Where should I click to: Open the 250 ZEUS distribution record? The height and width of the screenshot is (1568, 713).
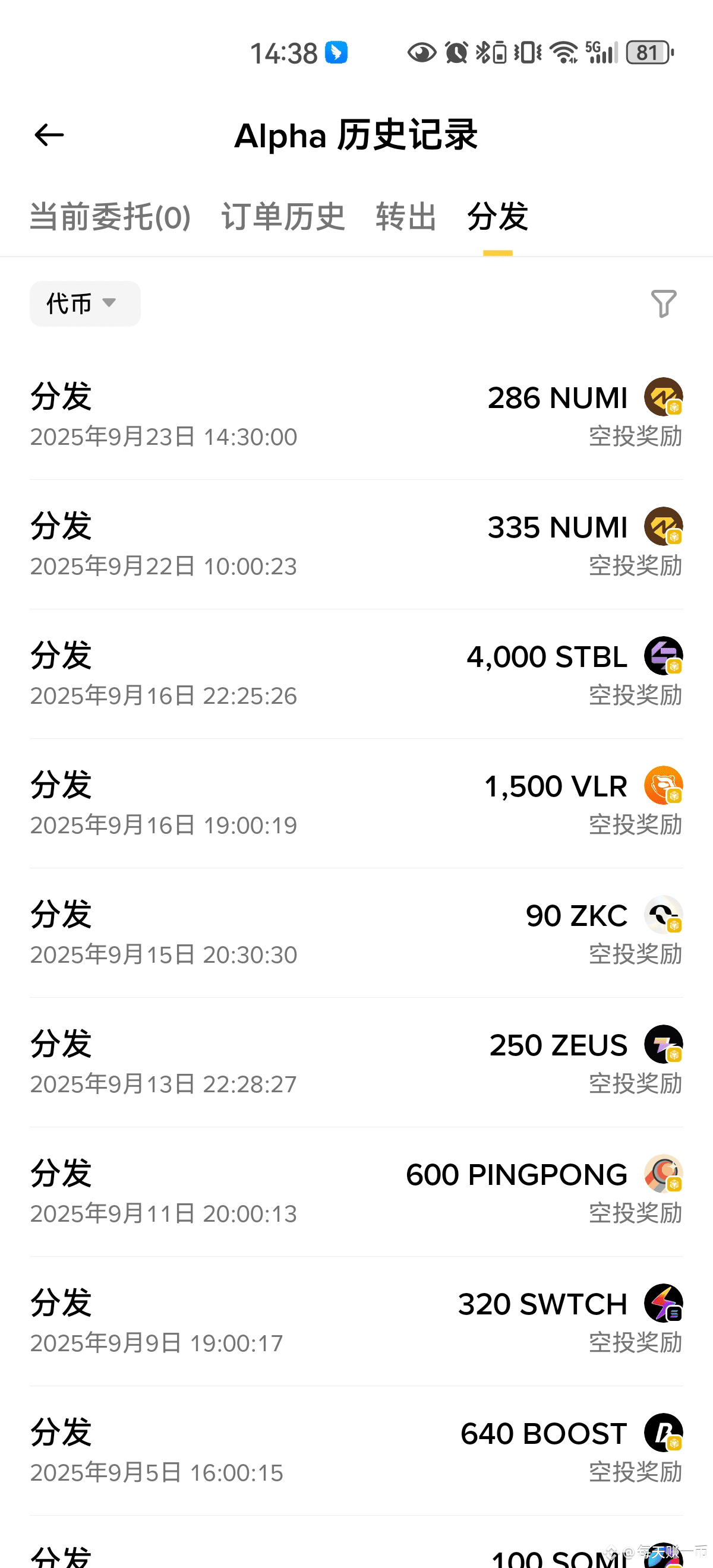[356, 1063]
